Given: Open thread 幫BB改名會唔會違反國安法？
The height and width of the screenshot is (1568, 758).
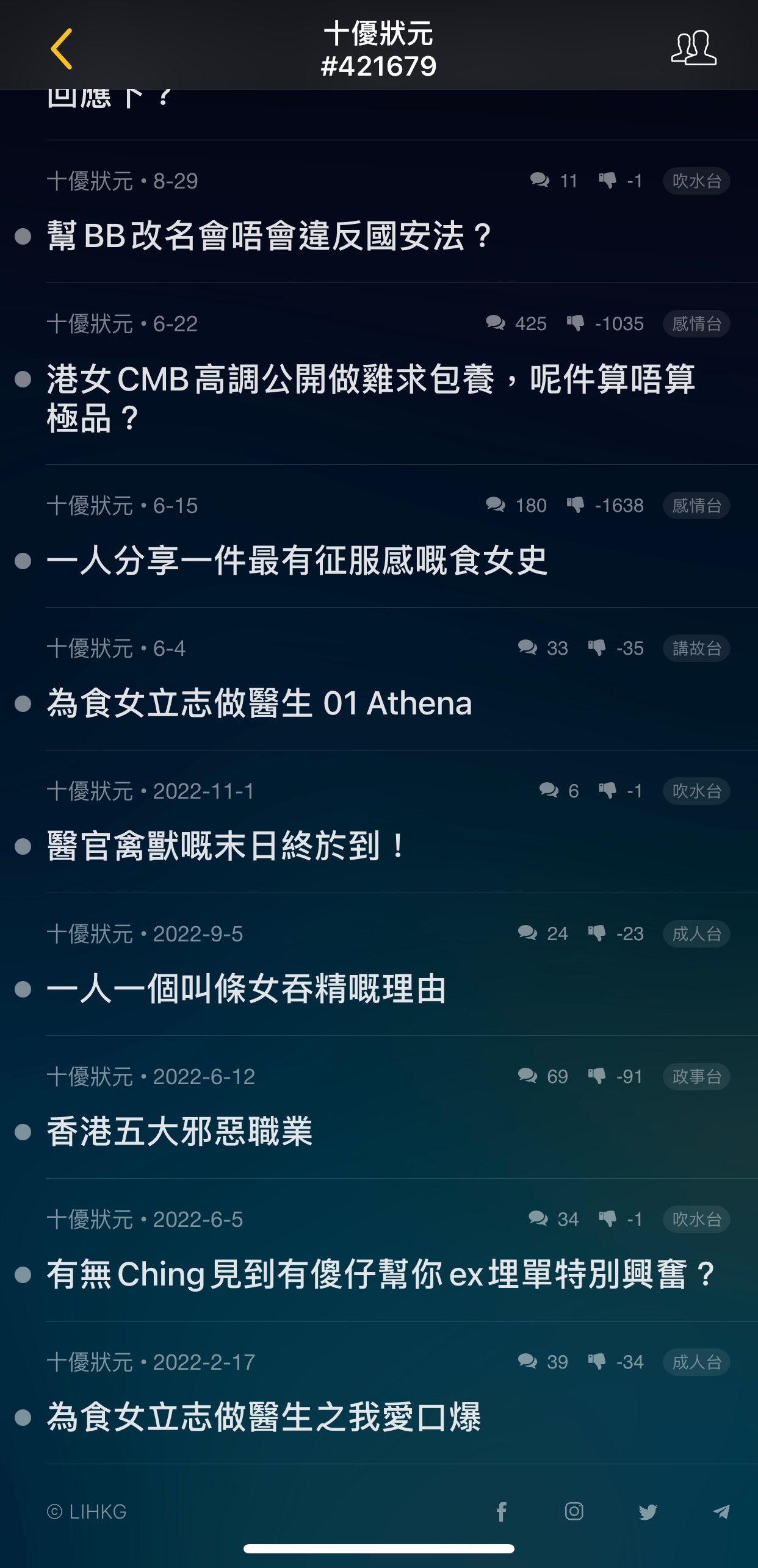Looking at the screenshot, I should (269, 237).
